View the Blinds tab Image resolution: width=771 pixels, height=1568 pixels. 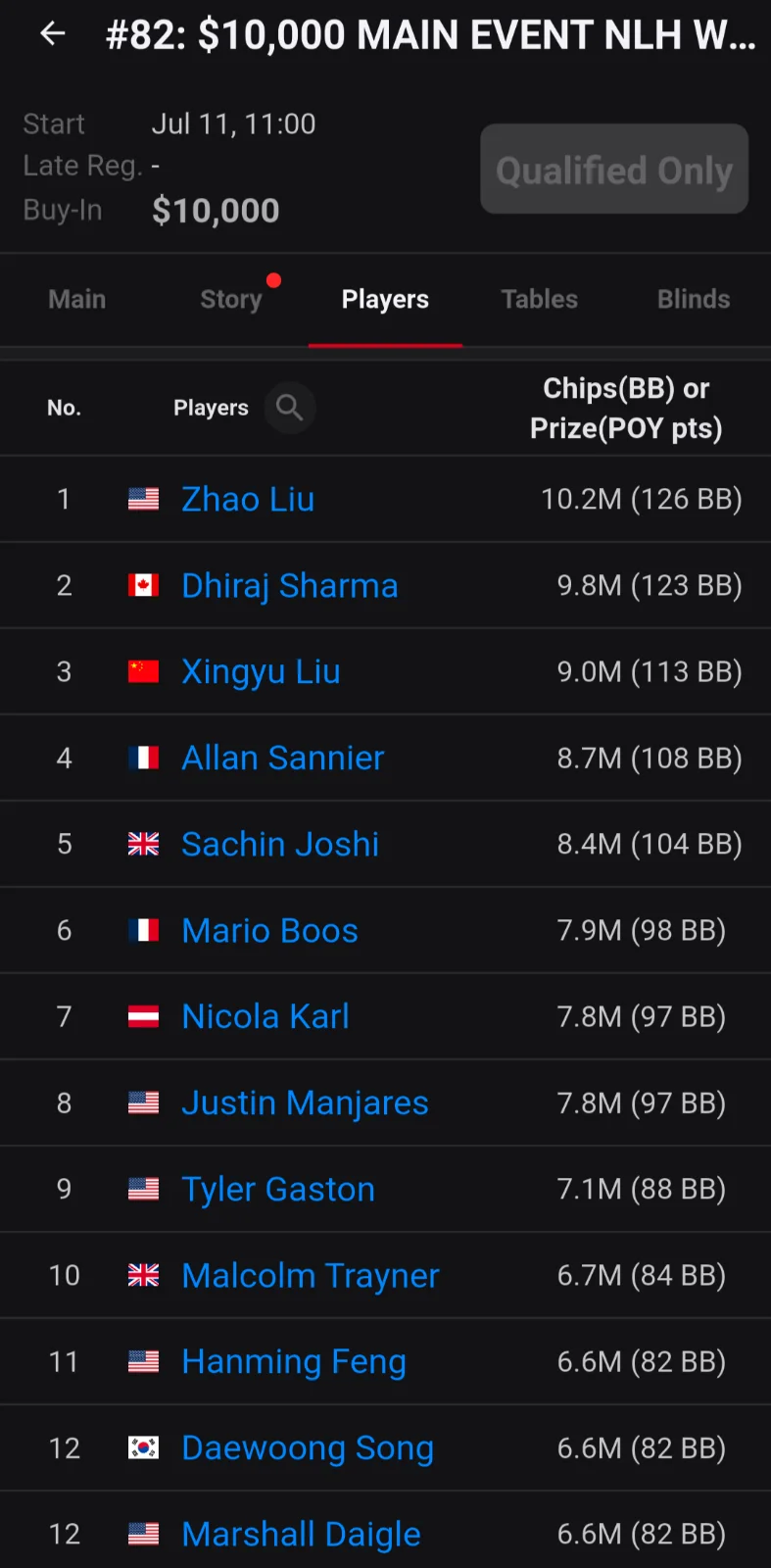click(694, 299)
